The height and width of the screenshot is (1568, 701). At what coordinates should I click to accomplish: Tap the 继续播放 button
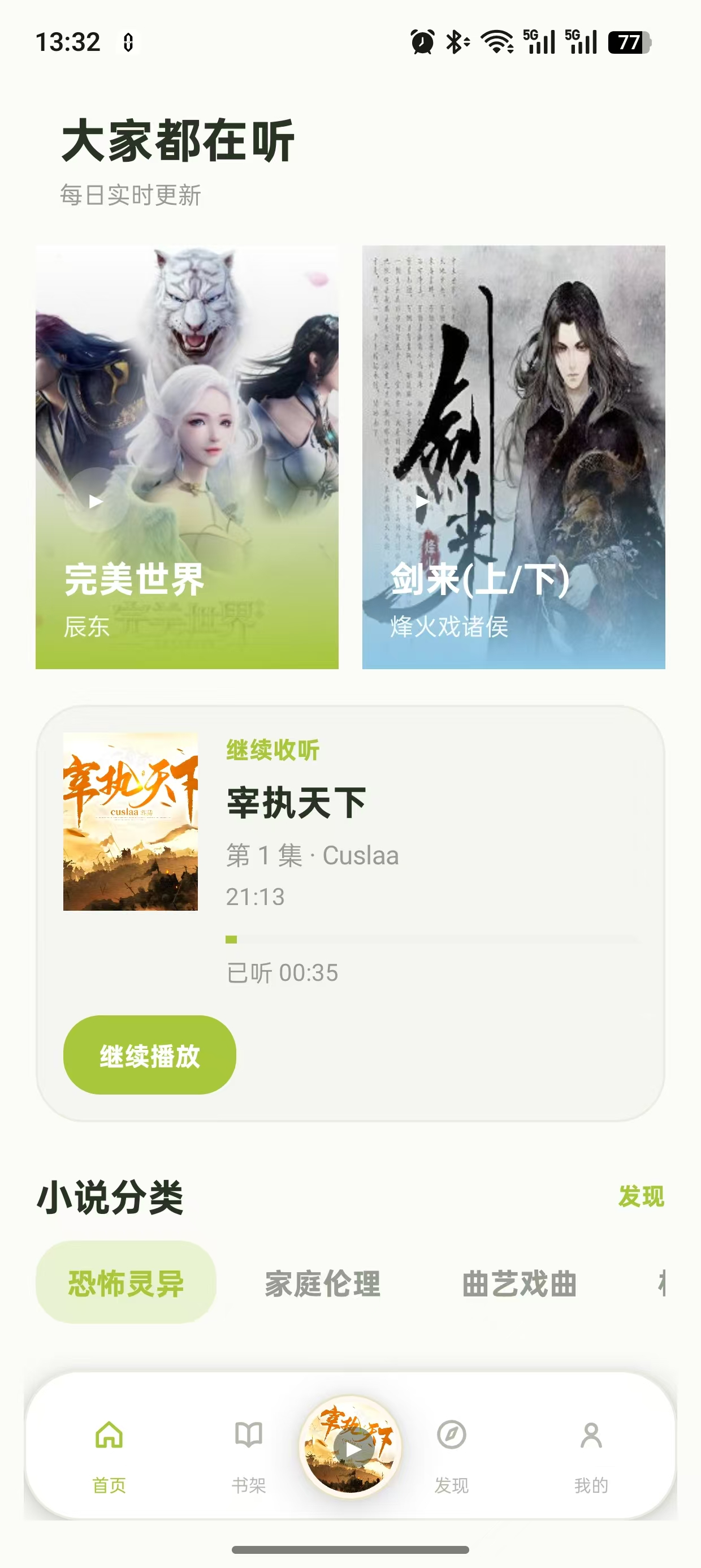(150, 1055)
